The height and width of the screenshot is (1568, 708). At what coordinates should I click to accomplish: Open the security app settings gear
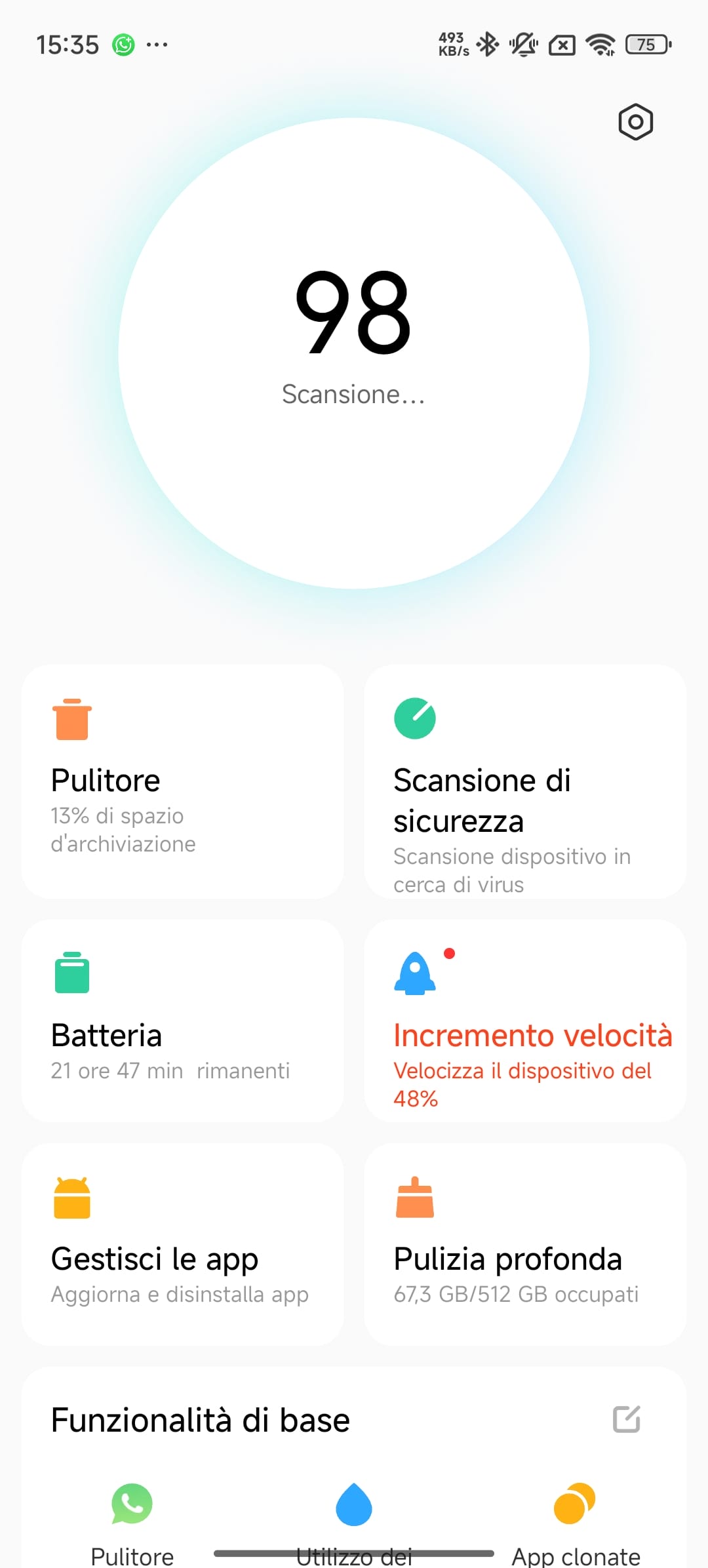[x=635, y=122]
